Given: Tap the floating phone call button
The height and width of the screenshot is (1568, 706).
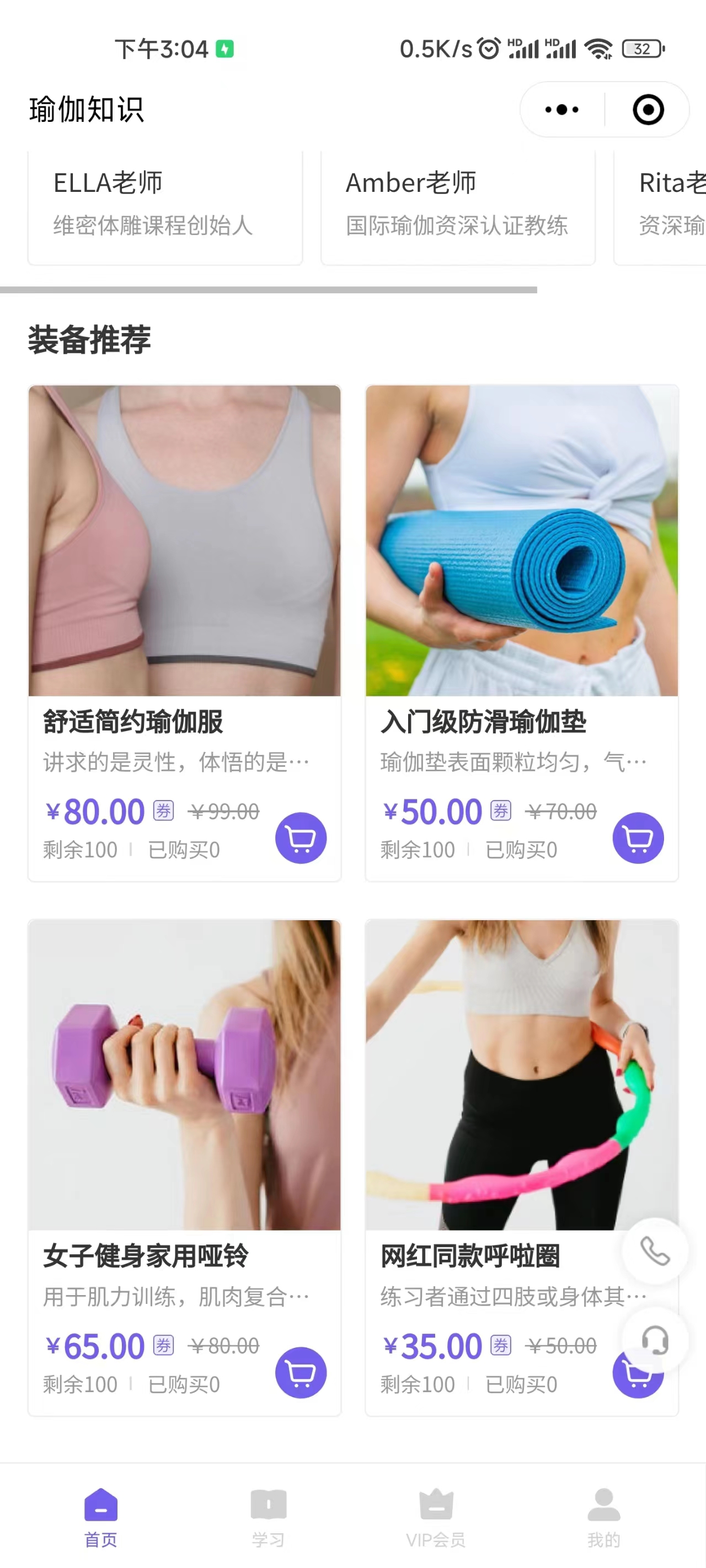Looking at the screenshot, I should pyautogui.click(x=655, y=1252).
